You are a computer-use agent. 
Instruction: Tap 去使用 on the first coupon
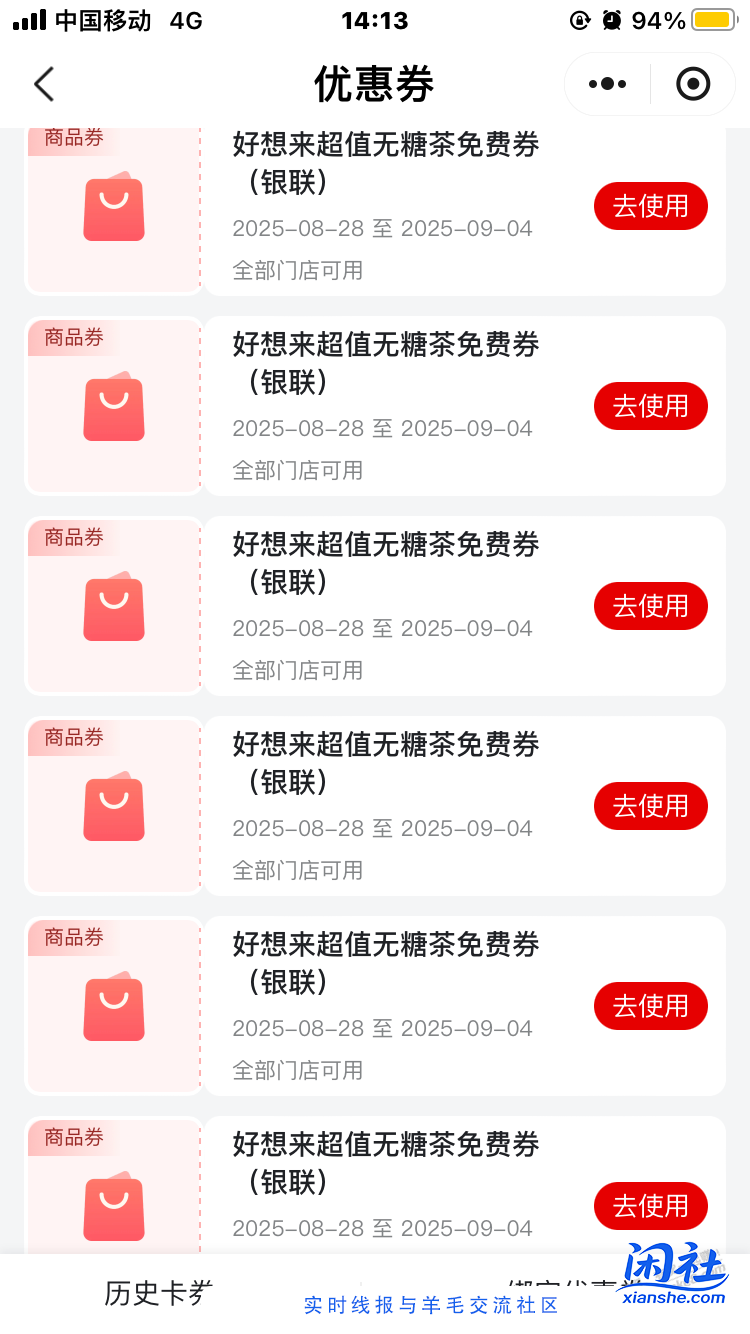[x=651, y=206]
